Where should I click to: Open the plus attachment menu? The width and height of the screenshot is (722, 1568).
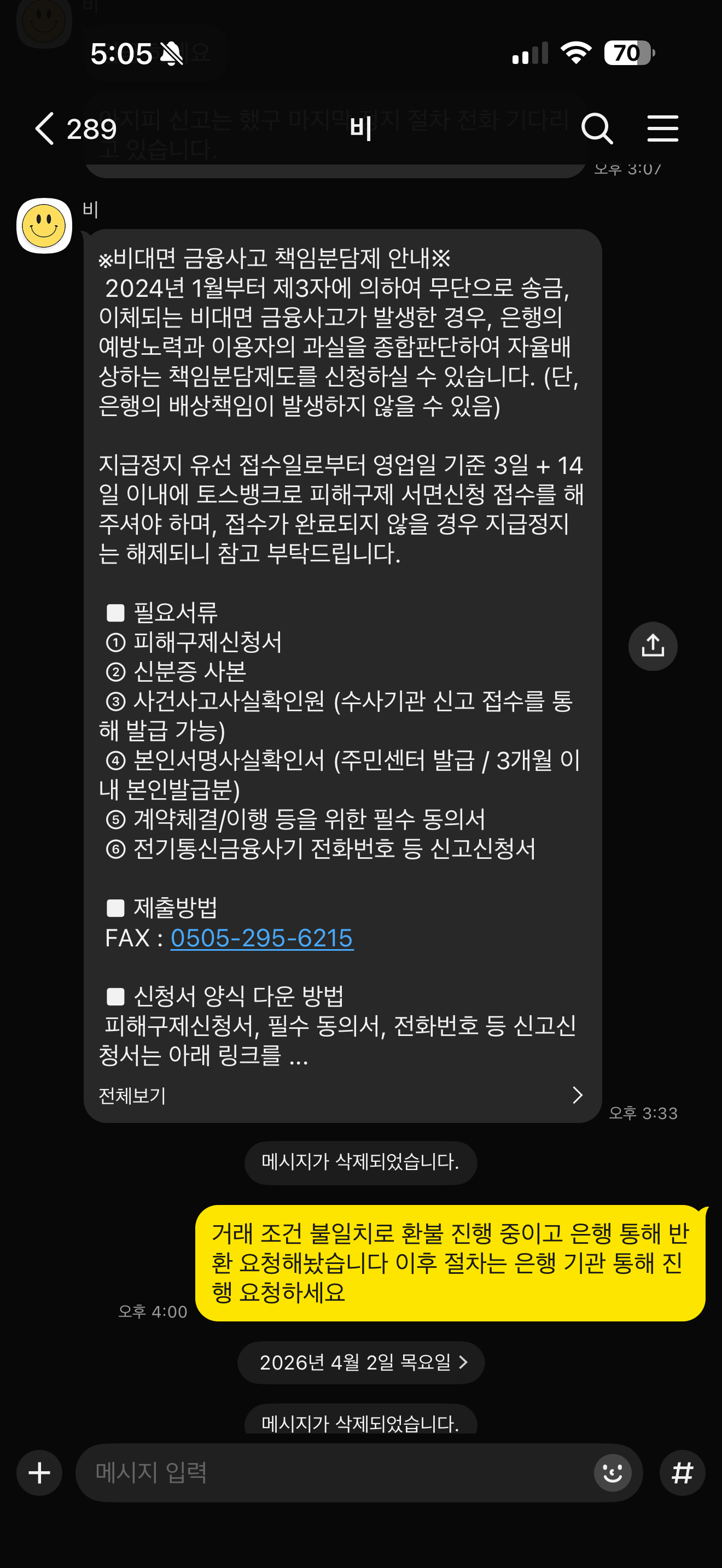[x=39, y=1473]
